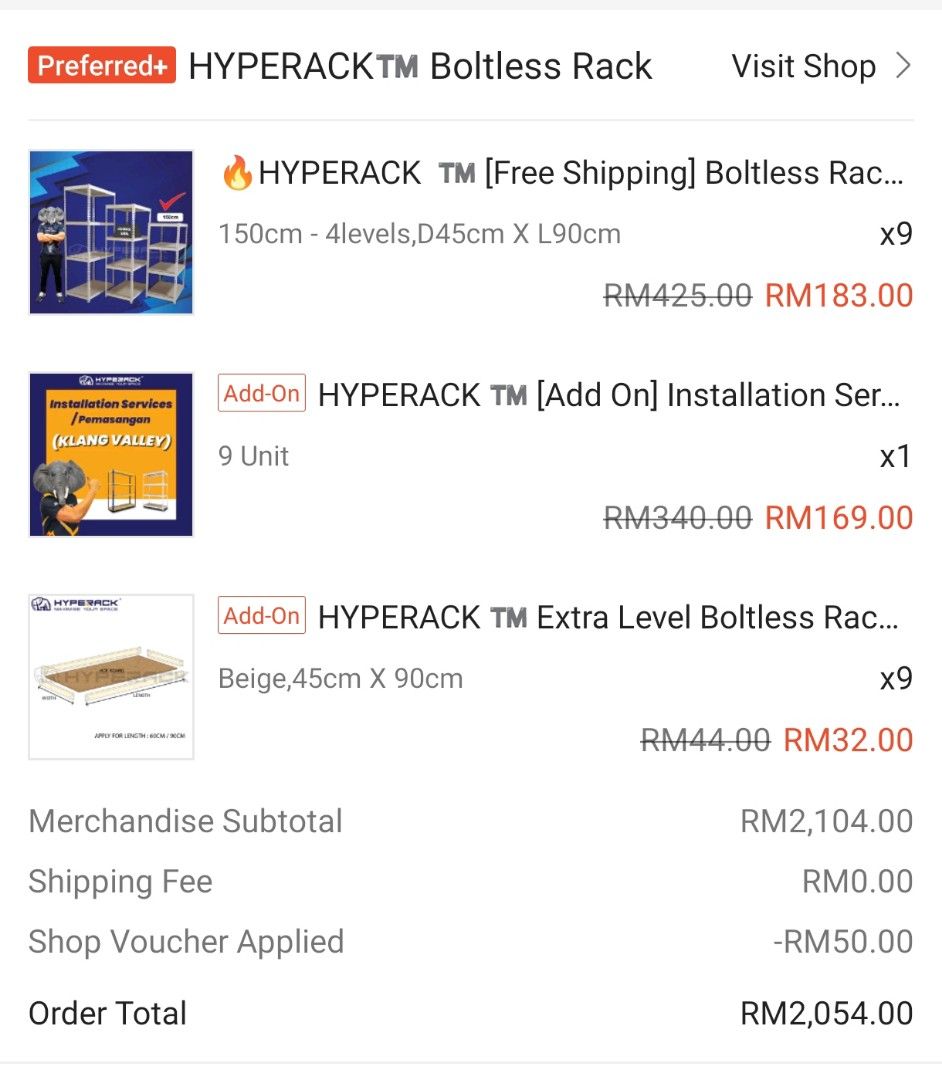Click the Add-On label on Extra Level item
Image resolution: width=942 pixels, height=1080 pixels.
[261, 617]
